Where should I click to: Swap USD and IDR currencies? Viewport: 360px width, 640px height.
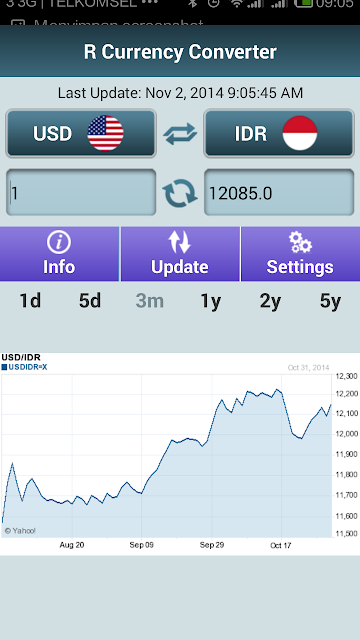click(180, 134)
